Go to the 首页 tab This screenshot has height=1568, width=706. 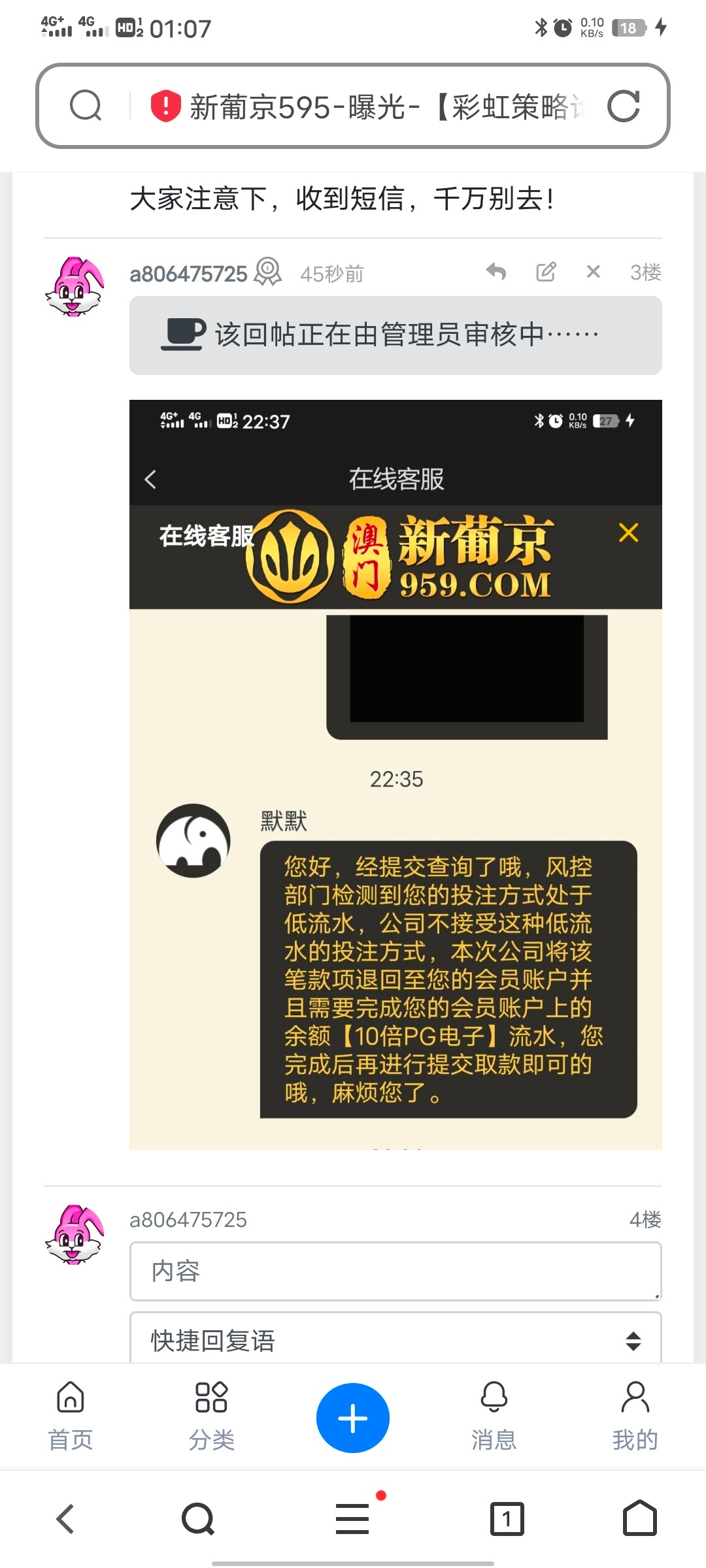(71, 1416)
